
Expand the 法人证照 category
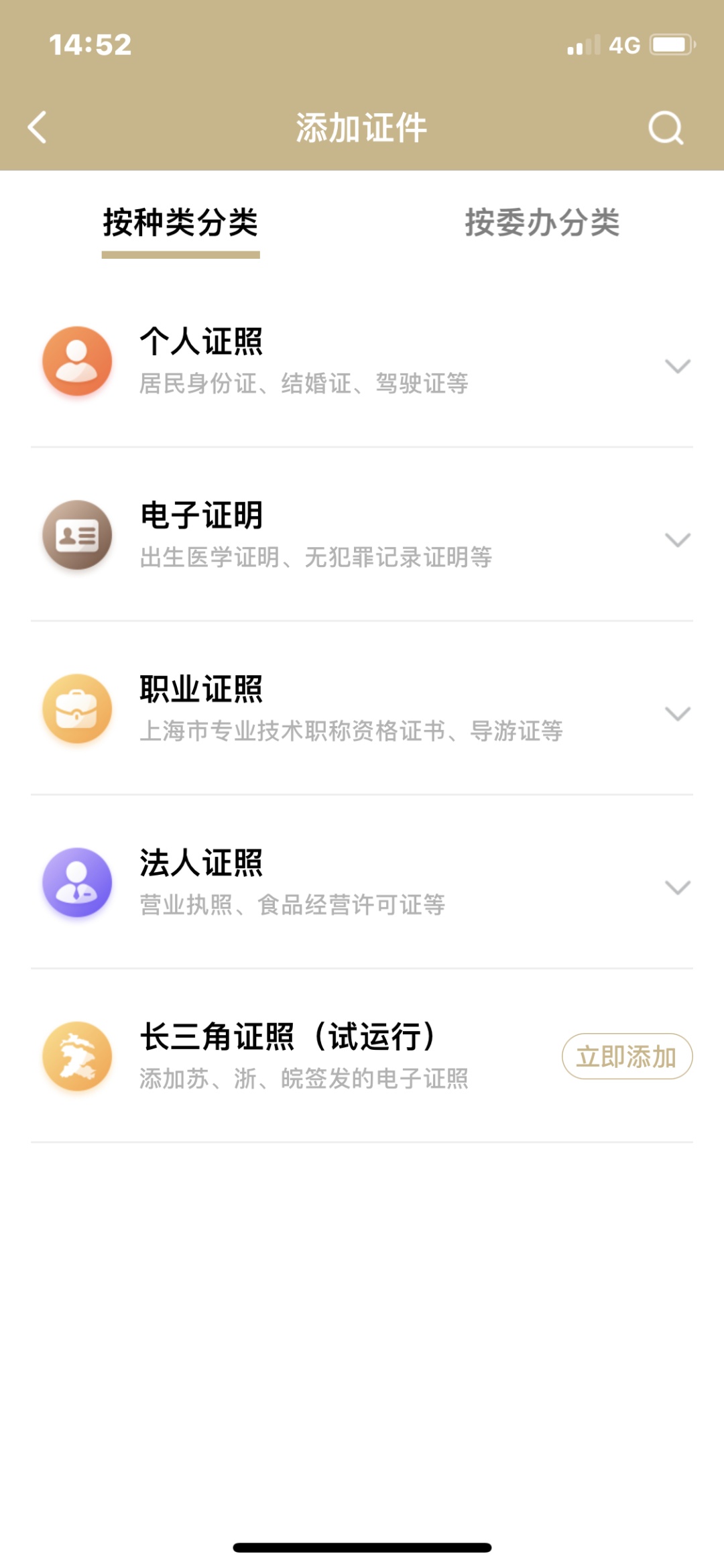(x=677, y=888)
